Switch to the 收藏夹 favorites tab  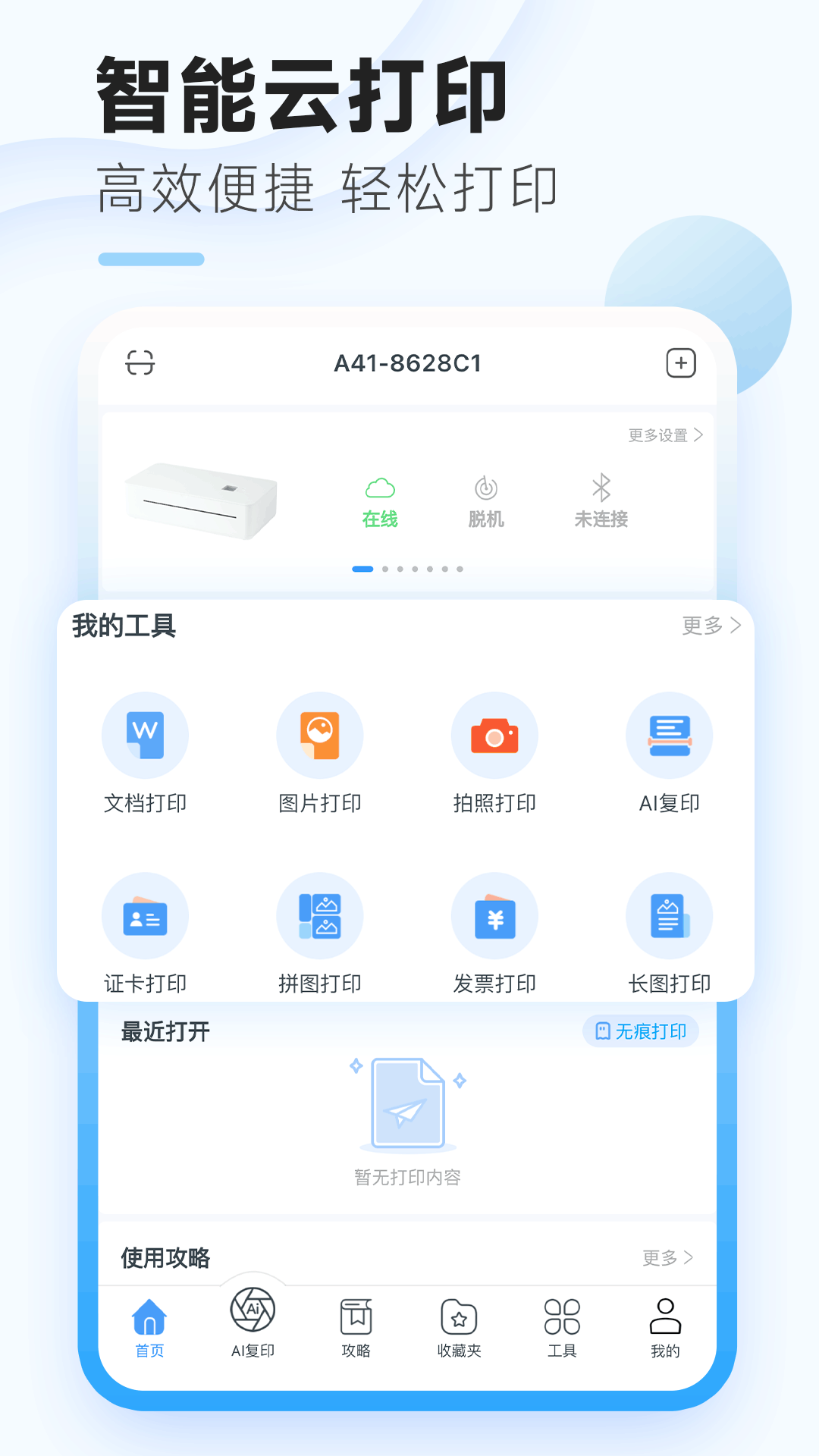point(459,1323)
